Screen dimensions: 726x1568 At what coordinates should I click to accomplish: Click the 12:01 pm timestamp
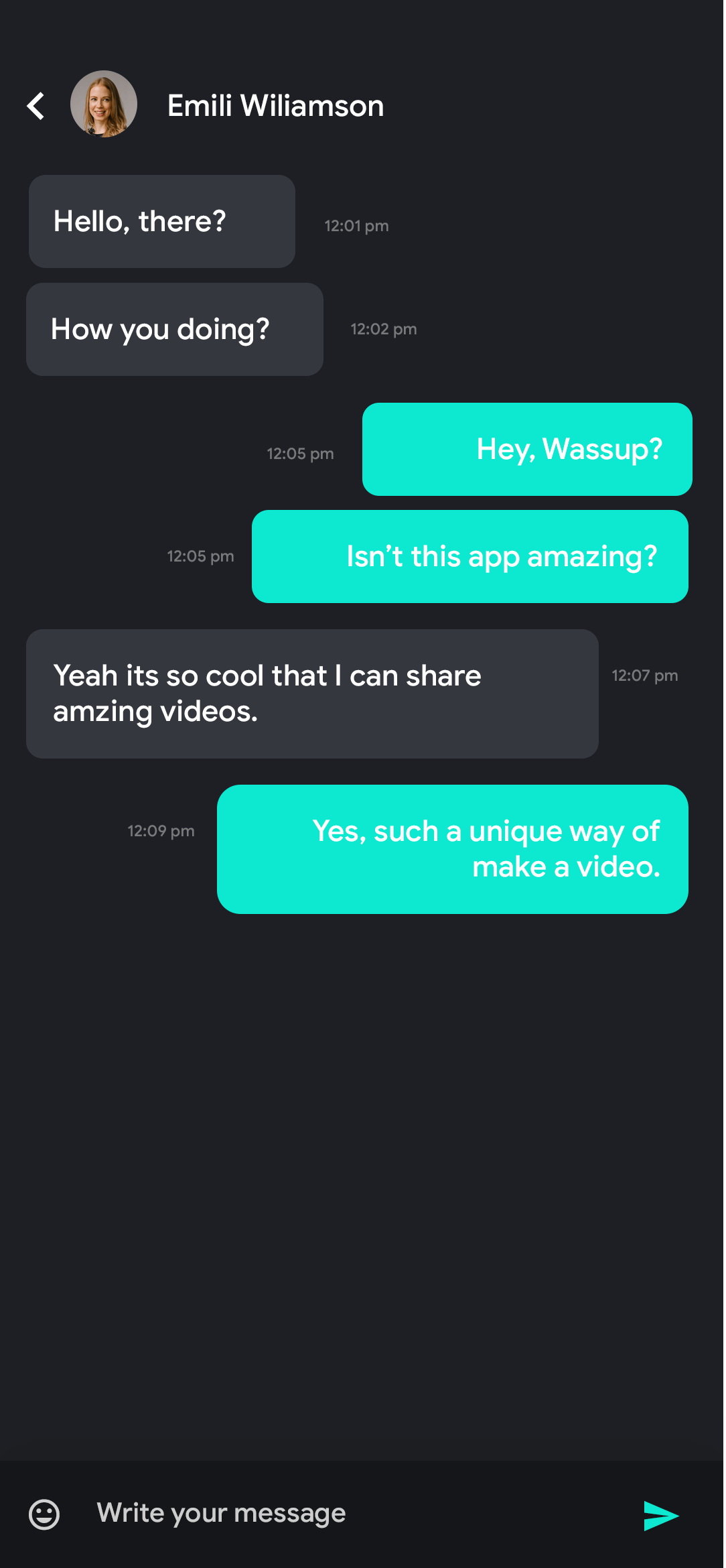pyautogui.click(x=356, y=225)
